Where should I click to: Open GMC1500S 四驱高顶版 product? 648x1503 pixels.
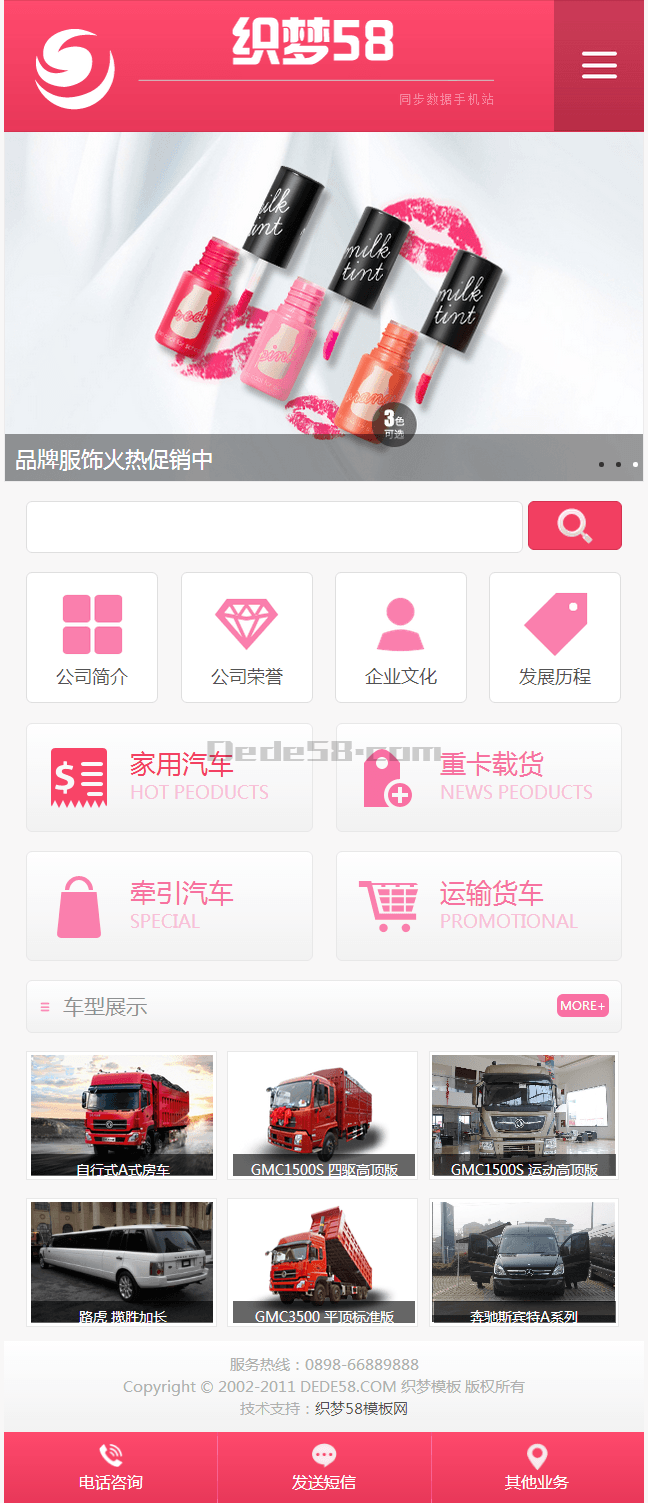(323, 1115)
